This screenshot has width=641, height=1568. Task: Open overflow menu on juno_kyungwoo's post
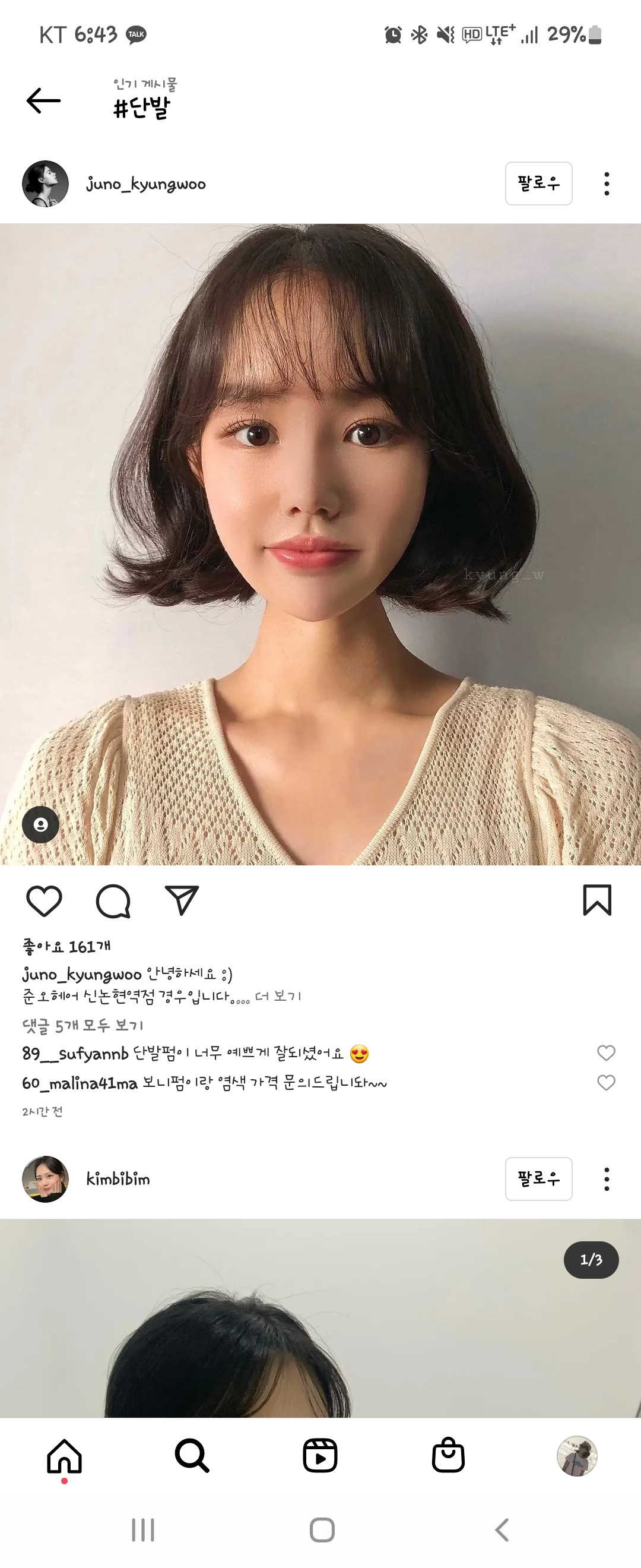click(607, 183)
